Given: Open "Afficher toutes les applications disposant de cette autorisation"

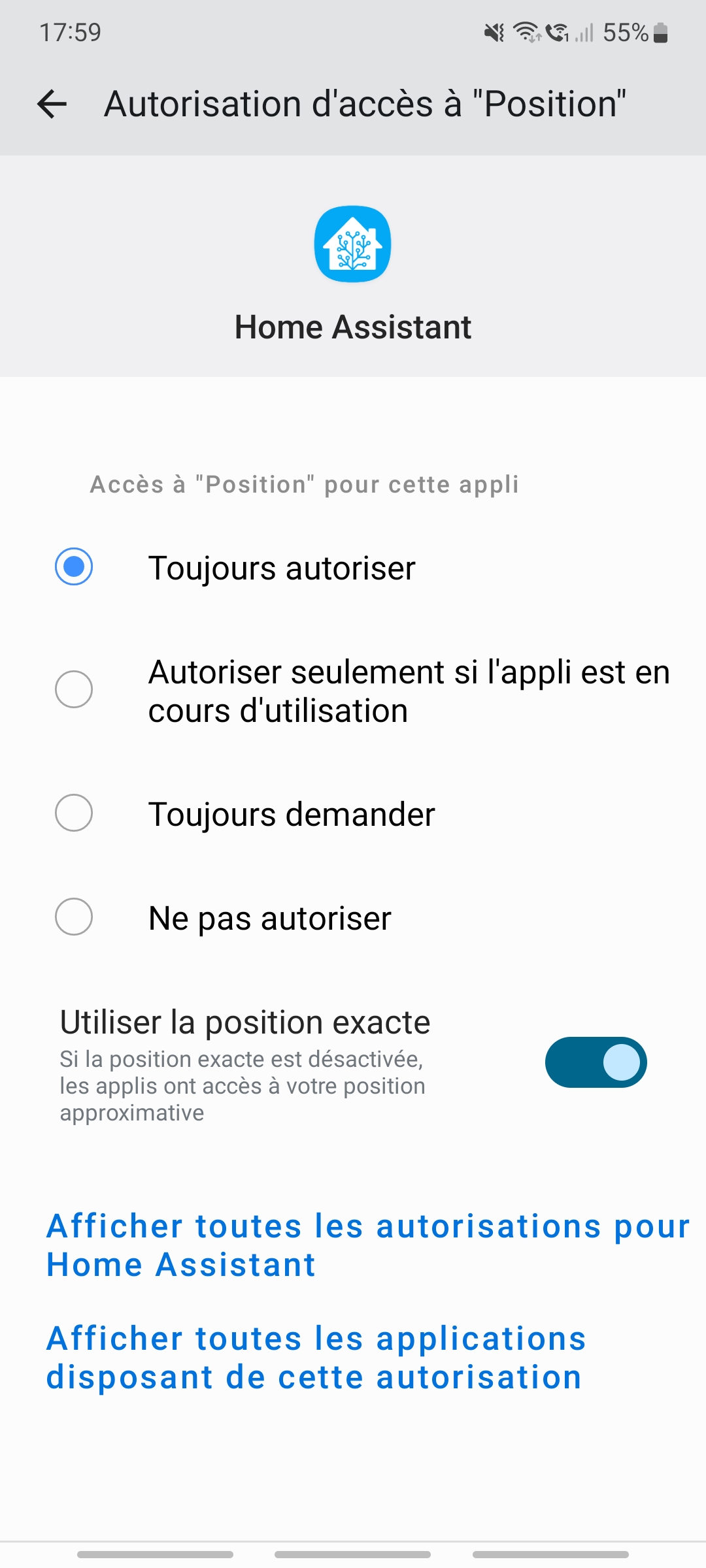Looking at the screenshot, I should (x=316, y=1358).
